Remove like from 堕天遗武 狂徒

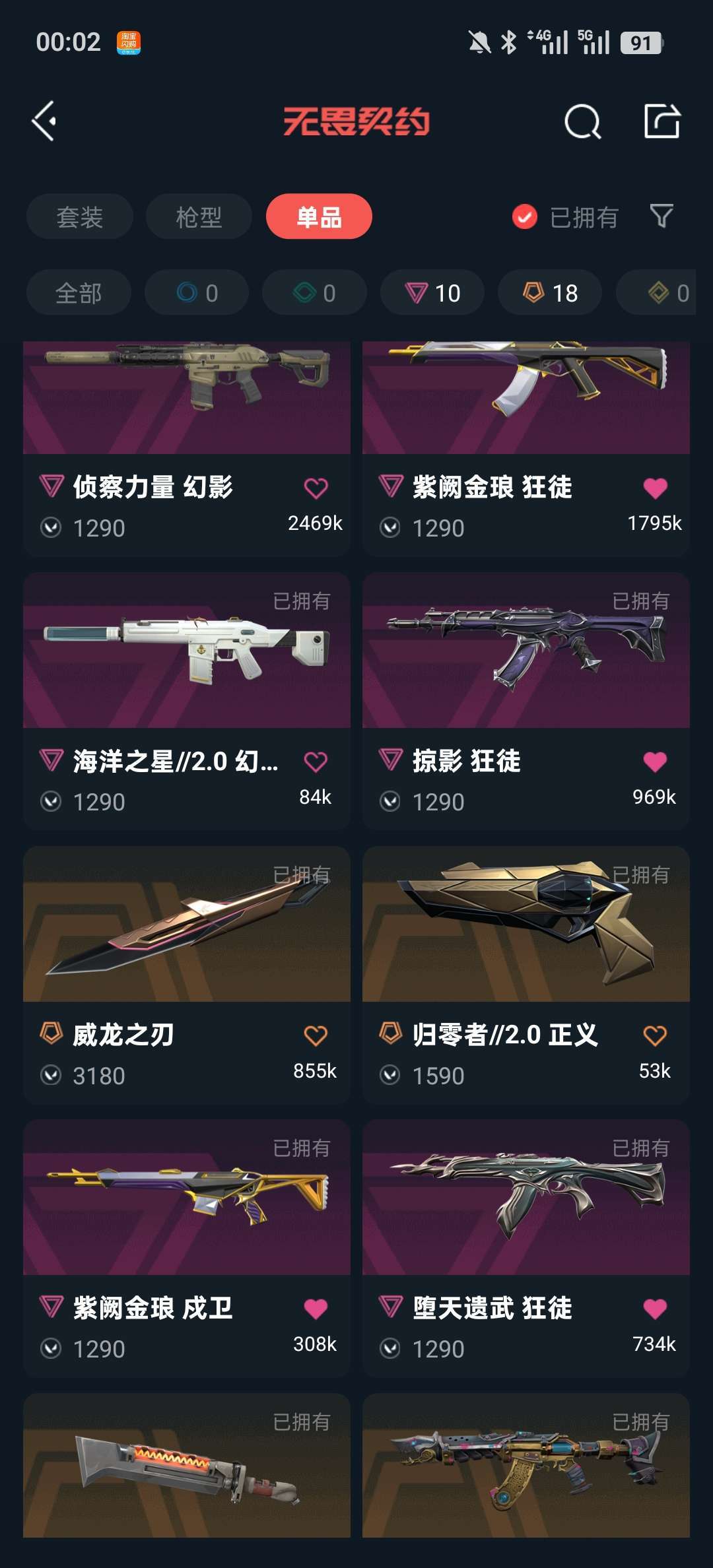pyautogui.click(x=655, y=1309)
